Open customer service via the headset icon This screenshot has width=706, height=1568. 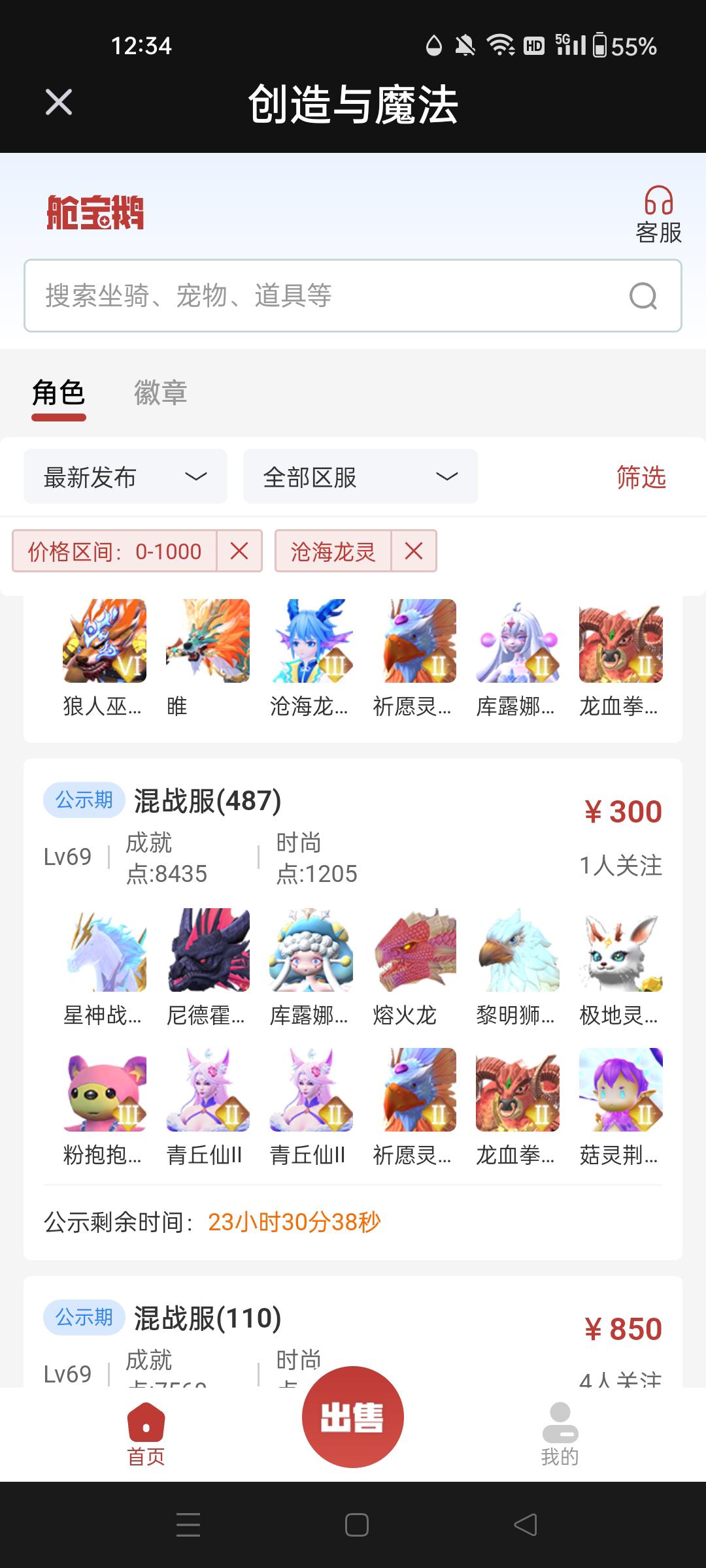[x=659, y=206]
